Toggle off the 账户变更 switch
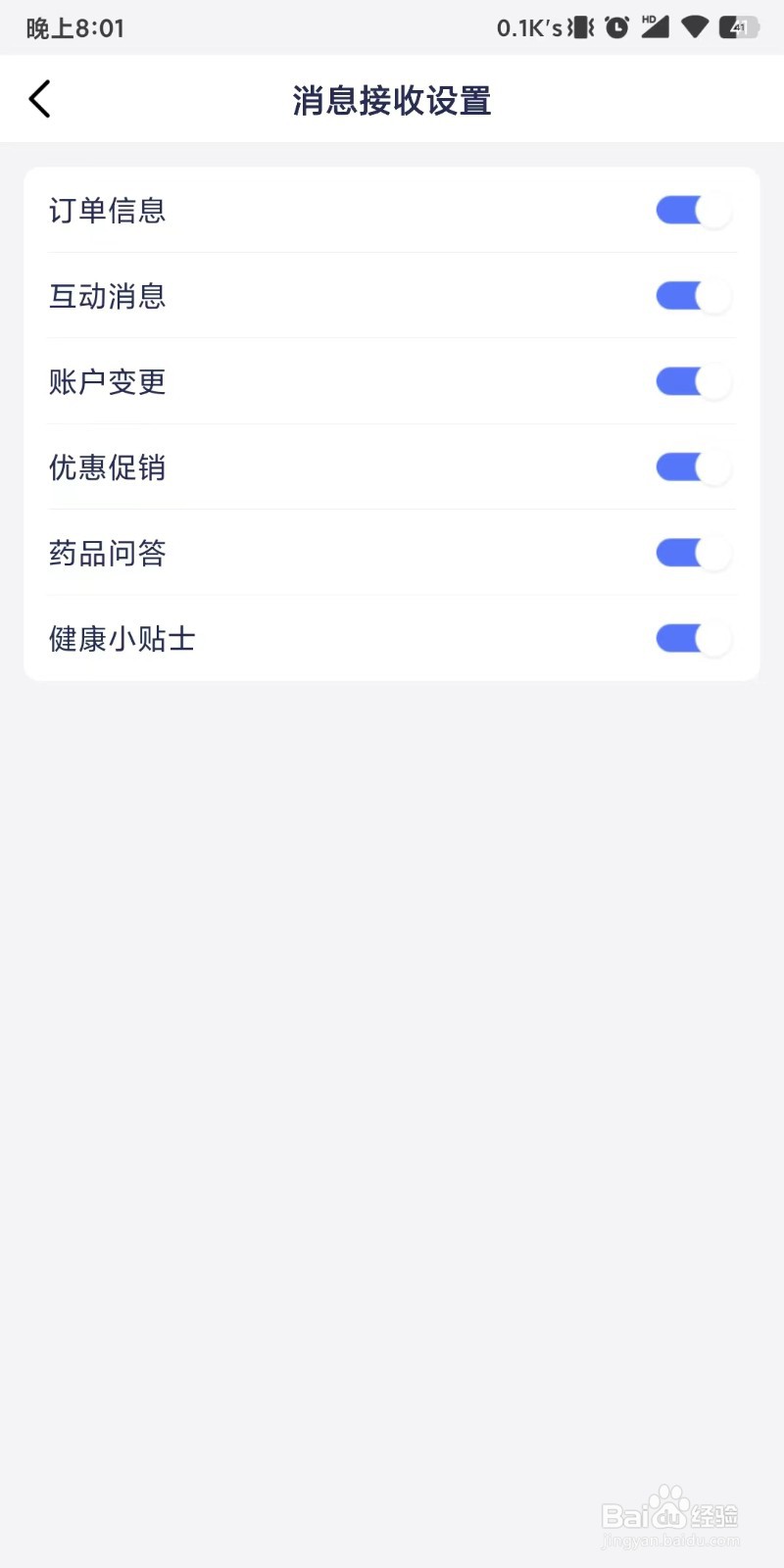 click(x=693, y=381)
